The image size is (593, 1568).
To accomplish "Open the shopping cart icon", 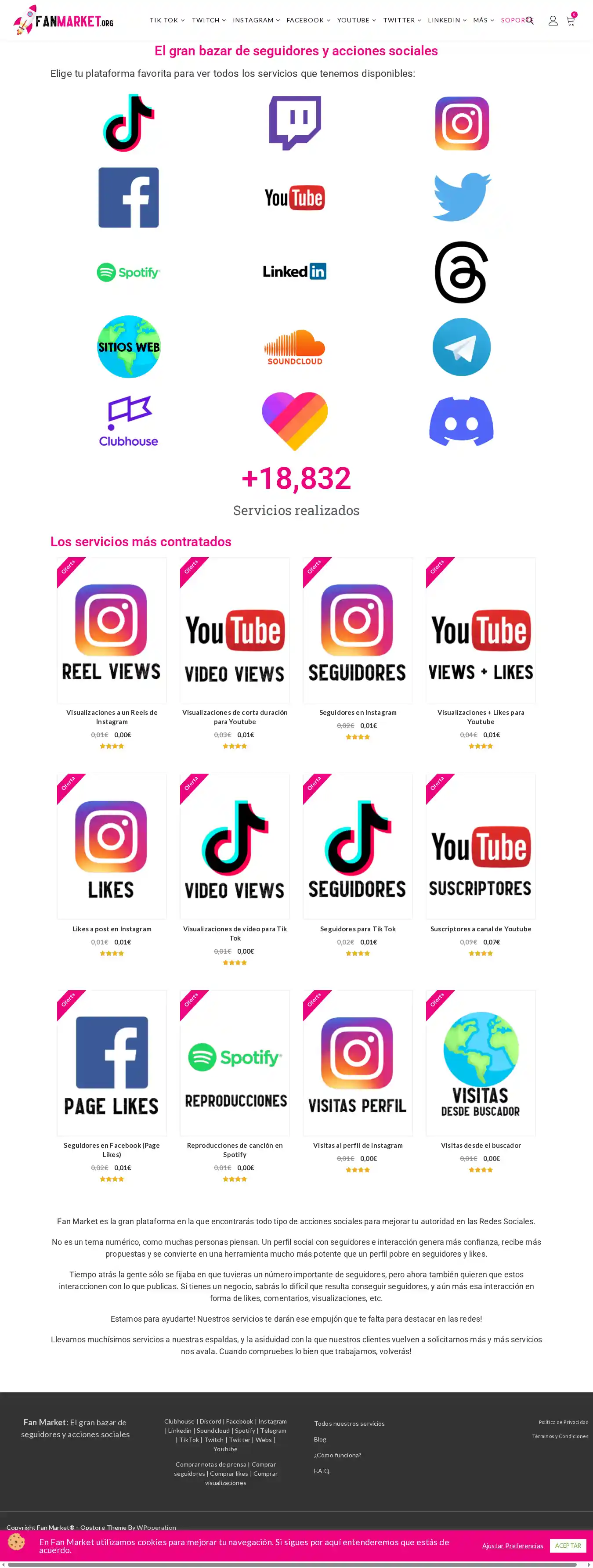I will point(571,21).
